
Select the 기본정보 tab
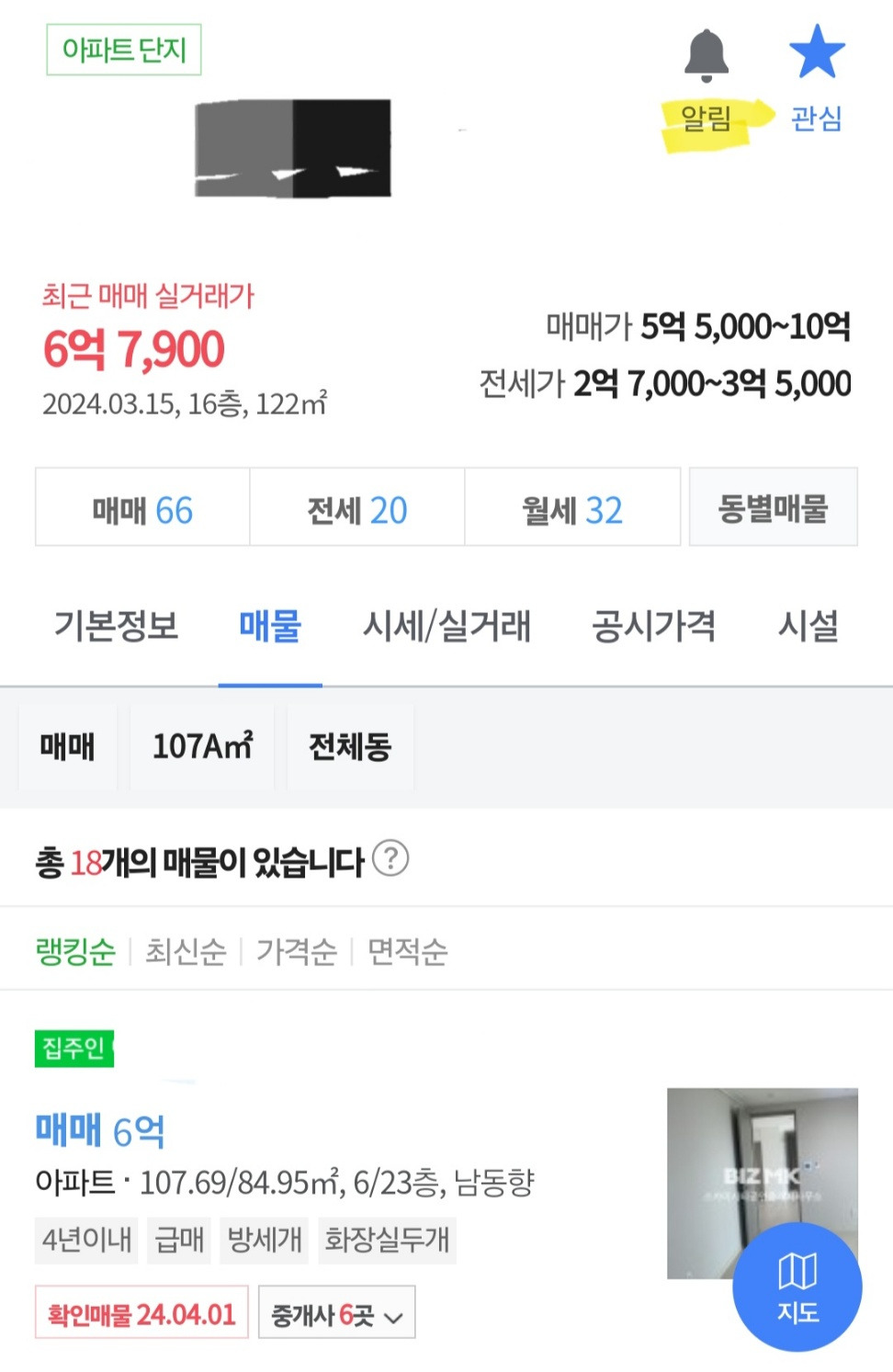pyautogui.click(x=118, y=626)
